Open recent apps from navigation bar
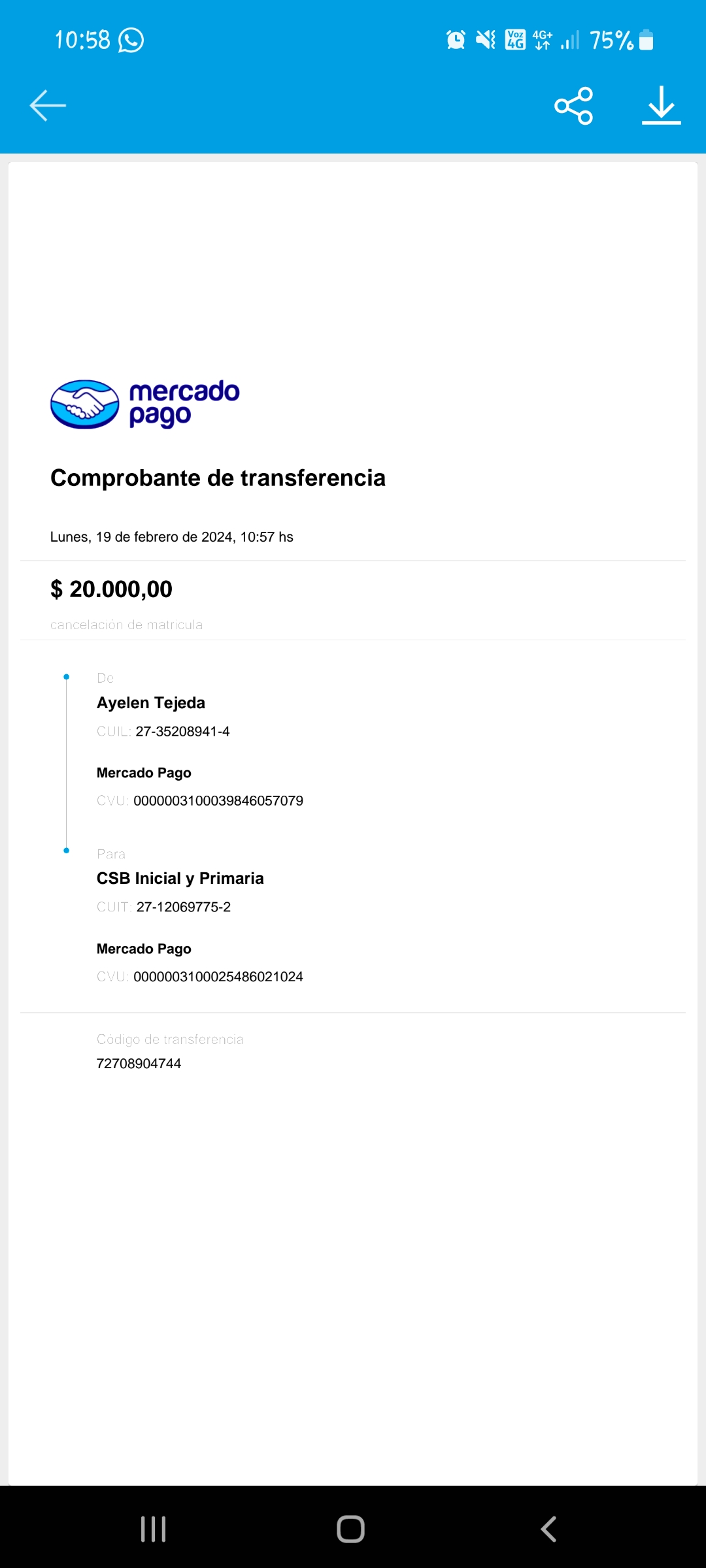Viewport: 706px width, 1568px height. [x=154, y=1529]
